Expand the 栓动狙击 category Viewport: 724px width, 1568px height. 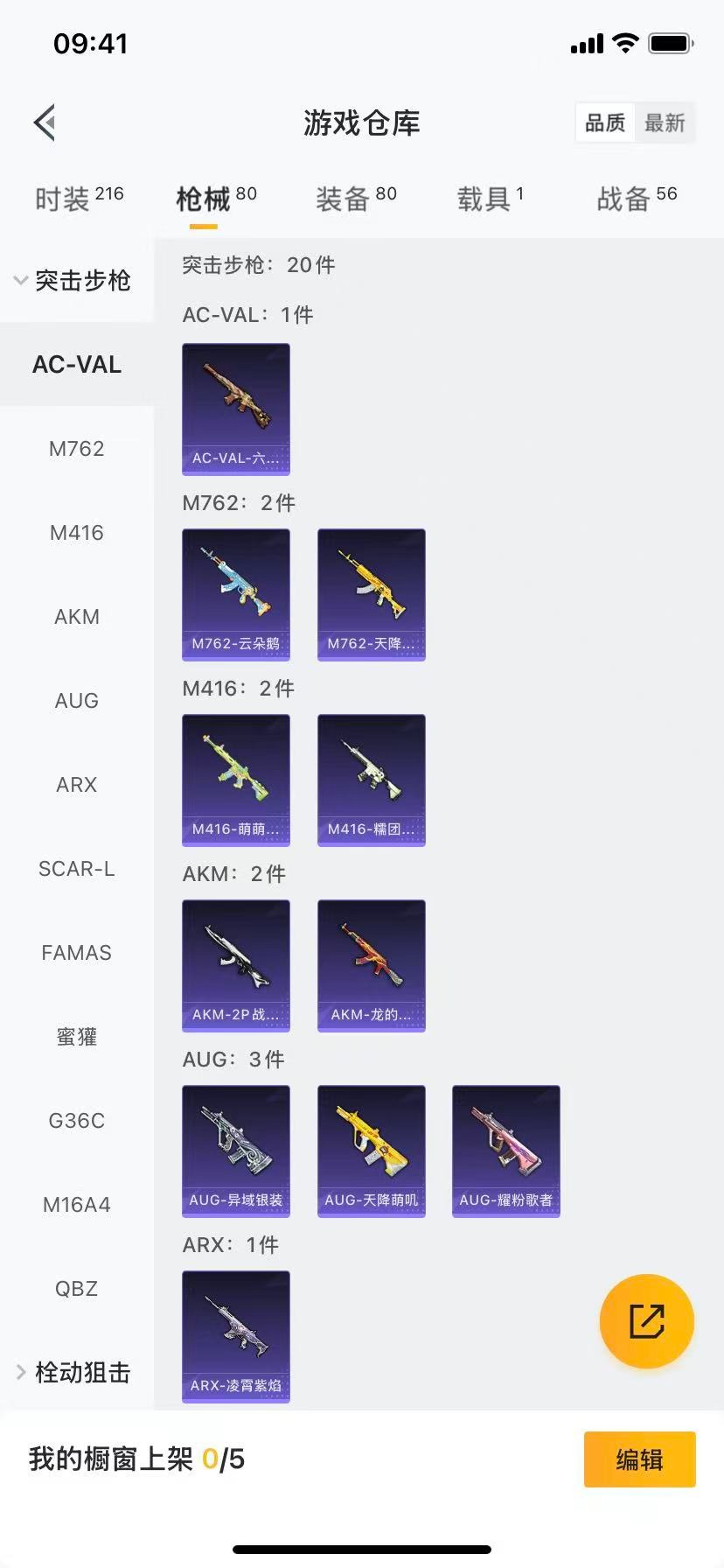pos(73,1373)
